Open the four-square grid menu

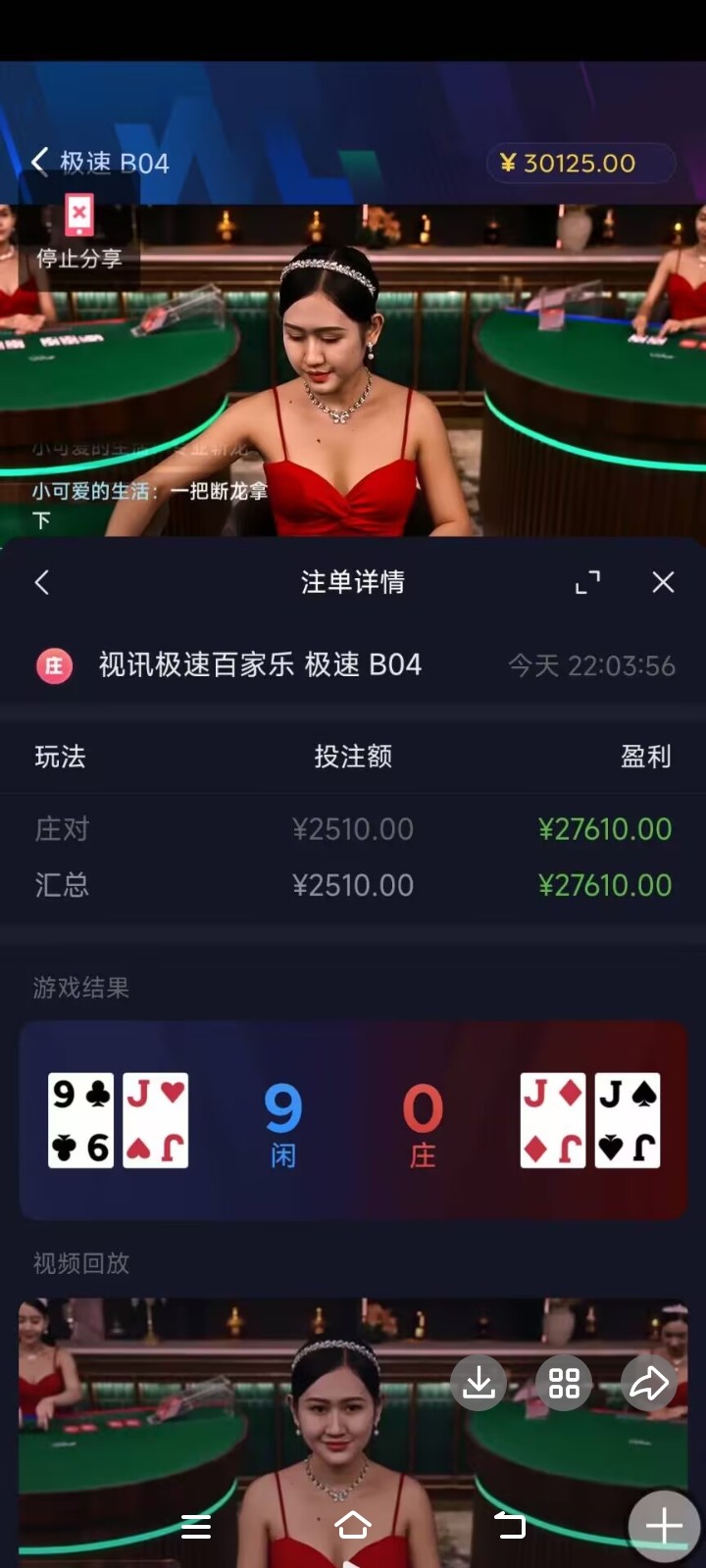(564, 1383)
